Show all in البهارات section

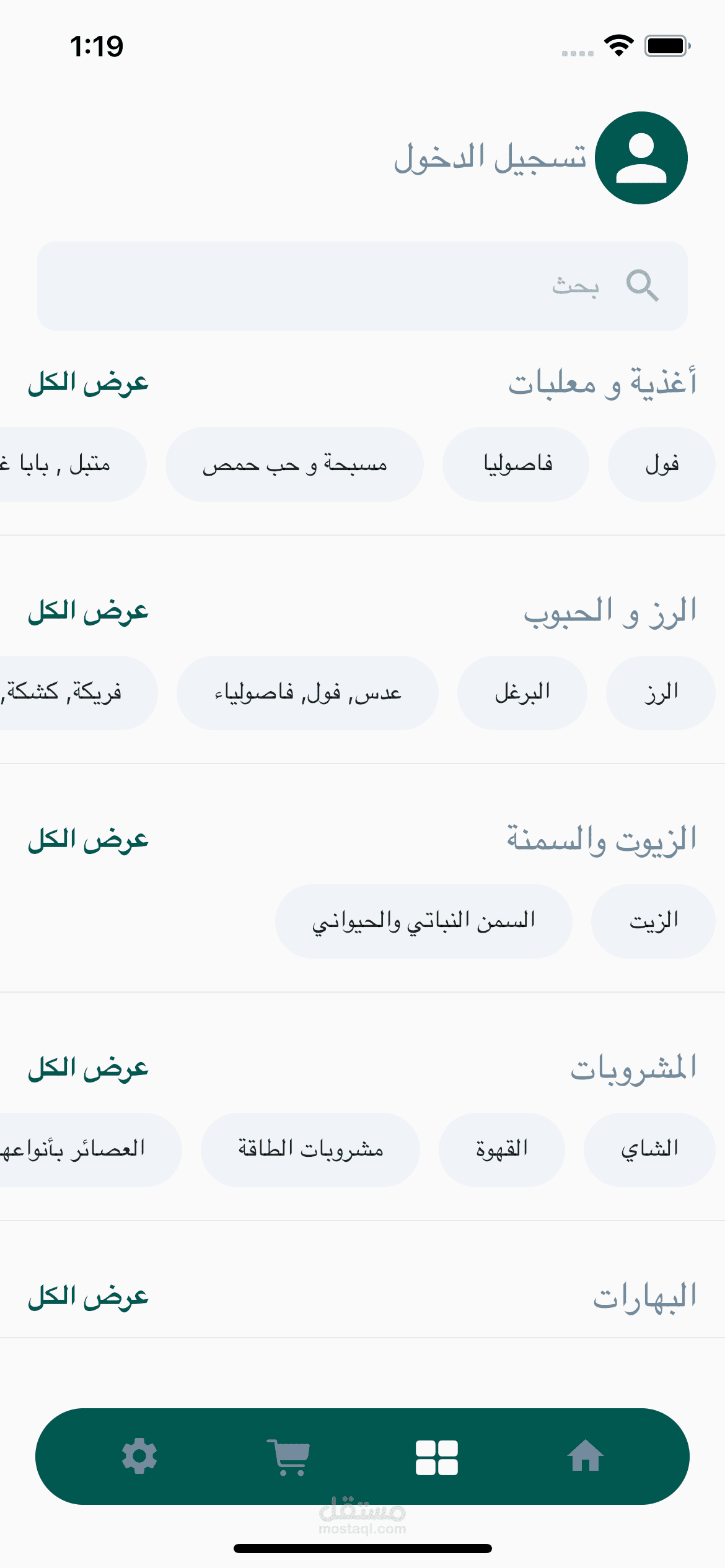coord(88,1297)
